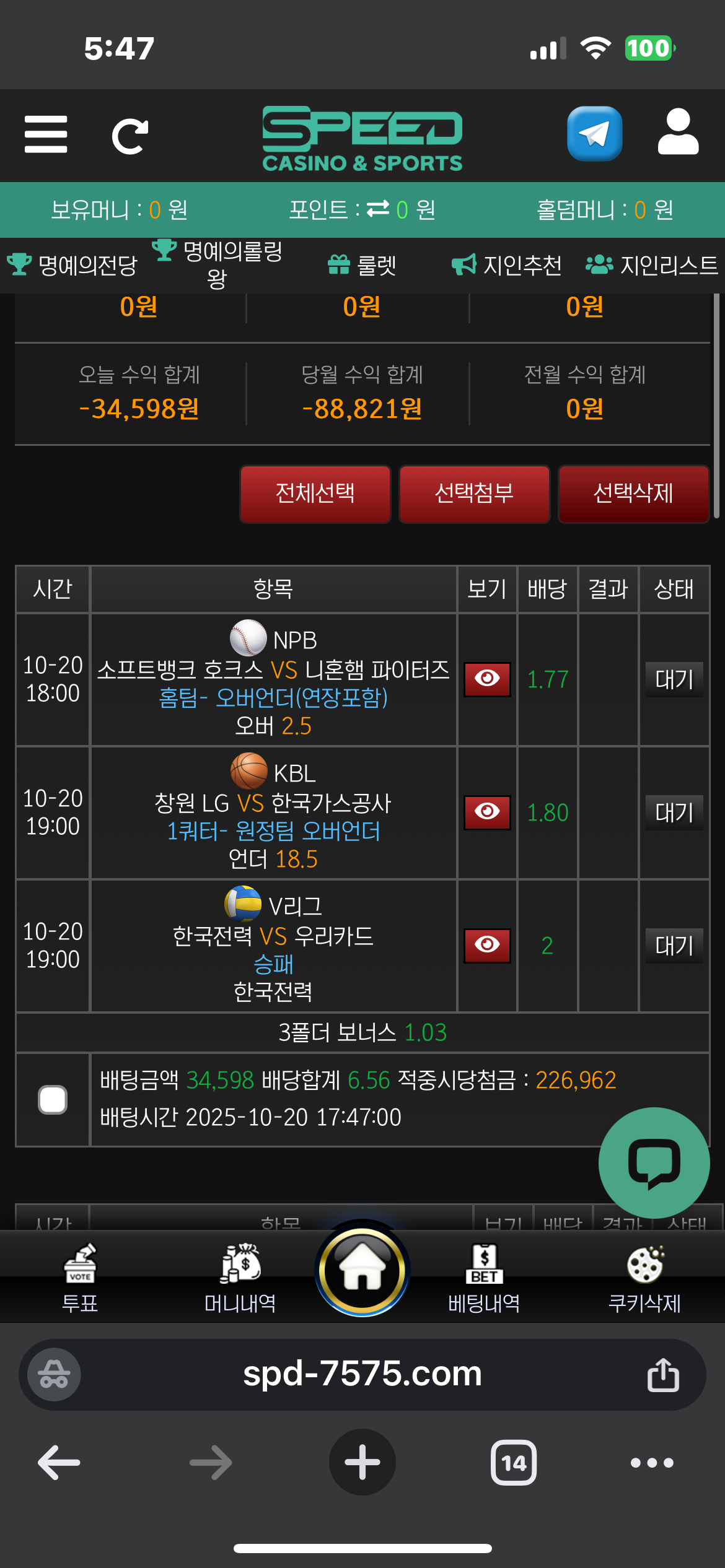Viewport: 725px width, 1568px height.
Task: View details of the KBL match
Action: [487, 812]
